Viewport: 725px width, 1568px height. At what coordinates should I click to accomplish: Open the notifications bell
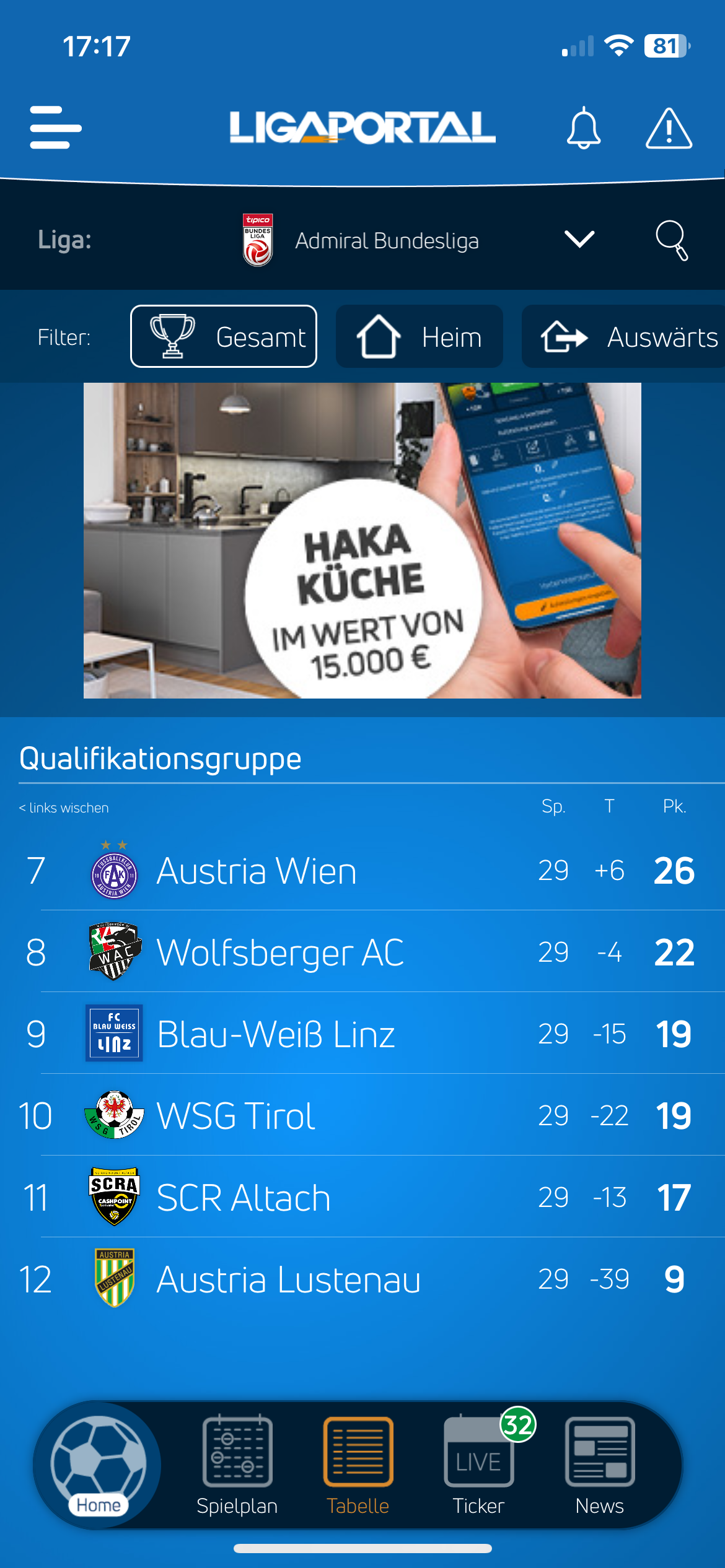tap(583, 128)
